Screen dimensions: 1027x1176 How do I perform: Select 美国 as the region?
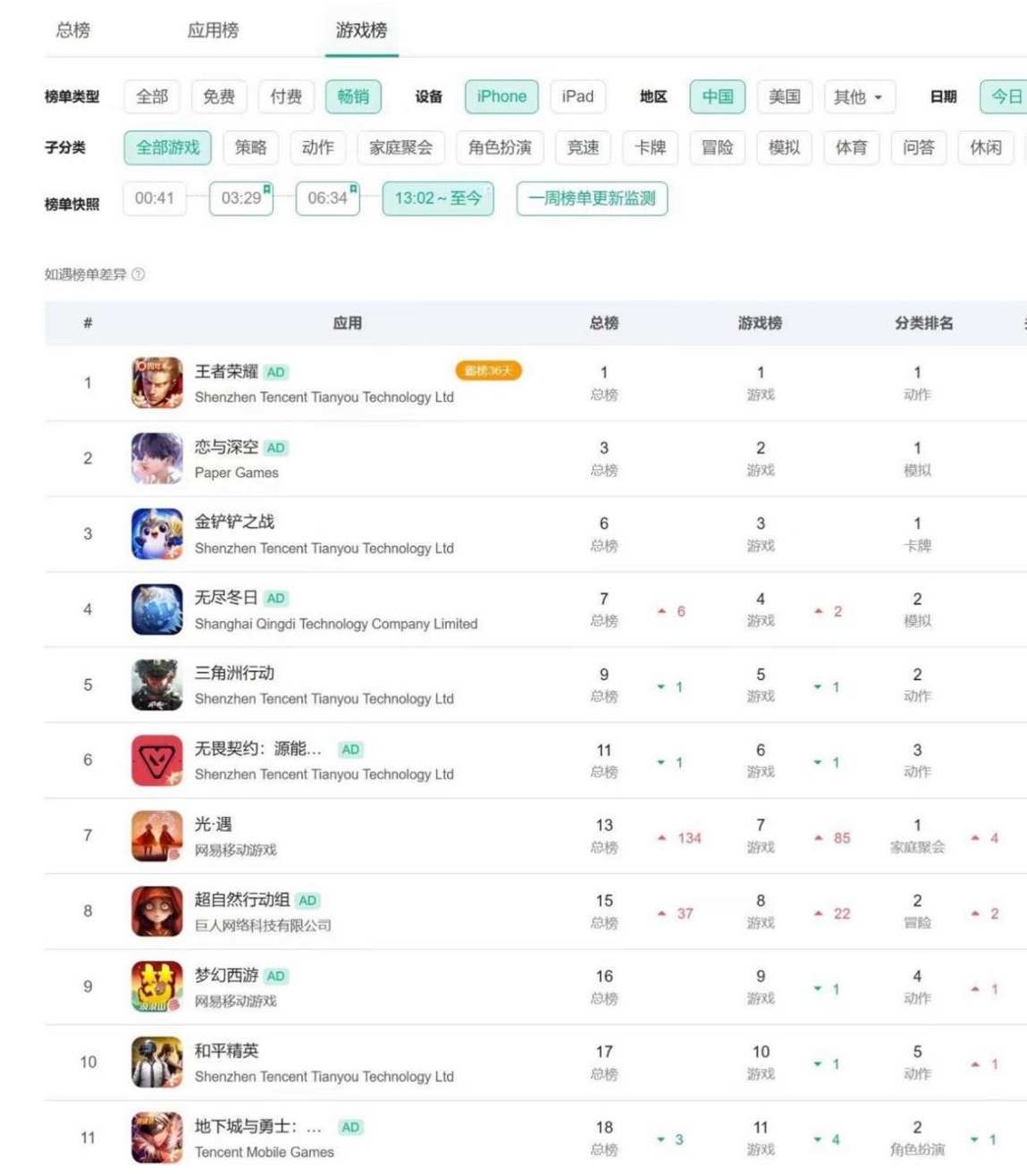point(784,97)
